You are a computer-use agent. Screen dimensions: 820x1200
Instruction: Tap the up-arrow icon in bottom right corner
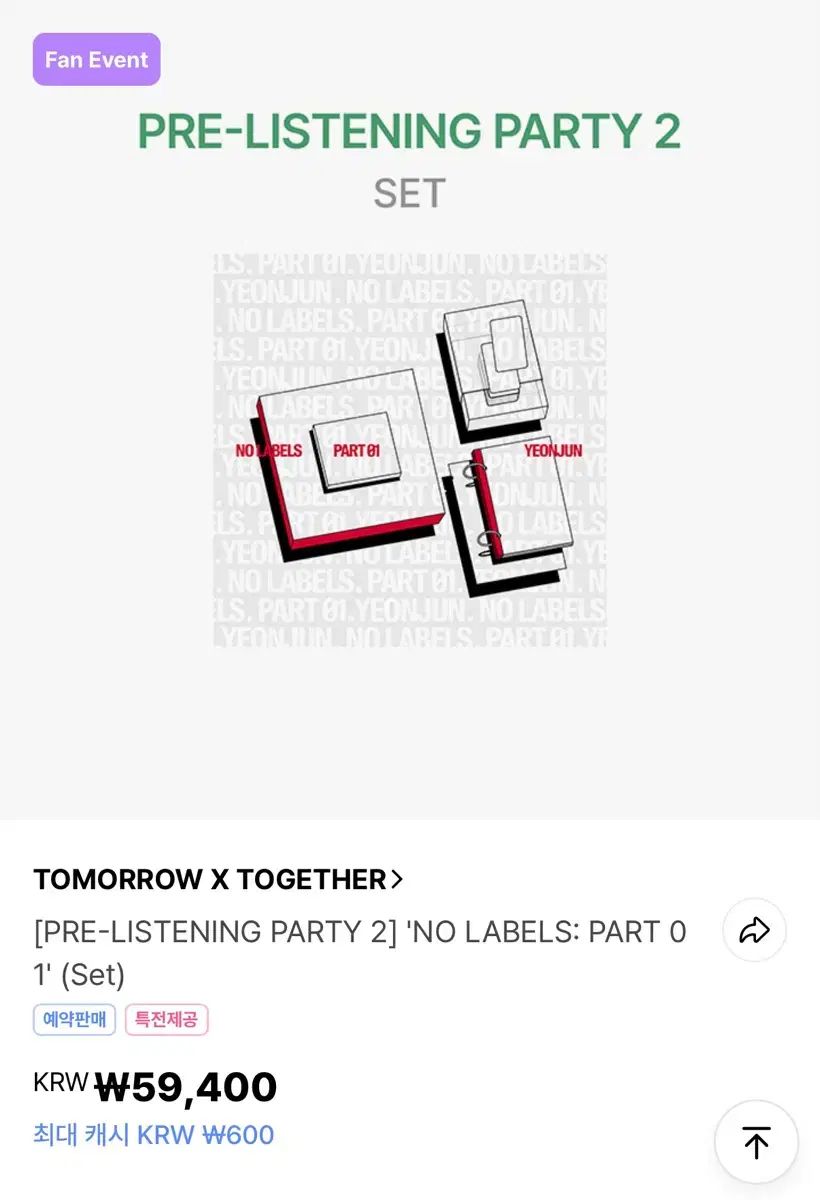[x=756, y=1141]
